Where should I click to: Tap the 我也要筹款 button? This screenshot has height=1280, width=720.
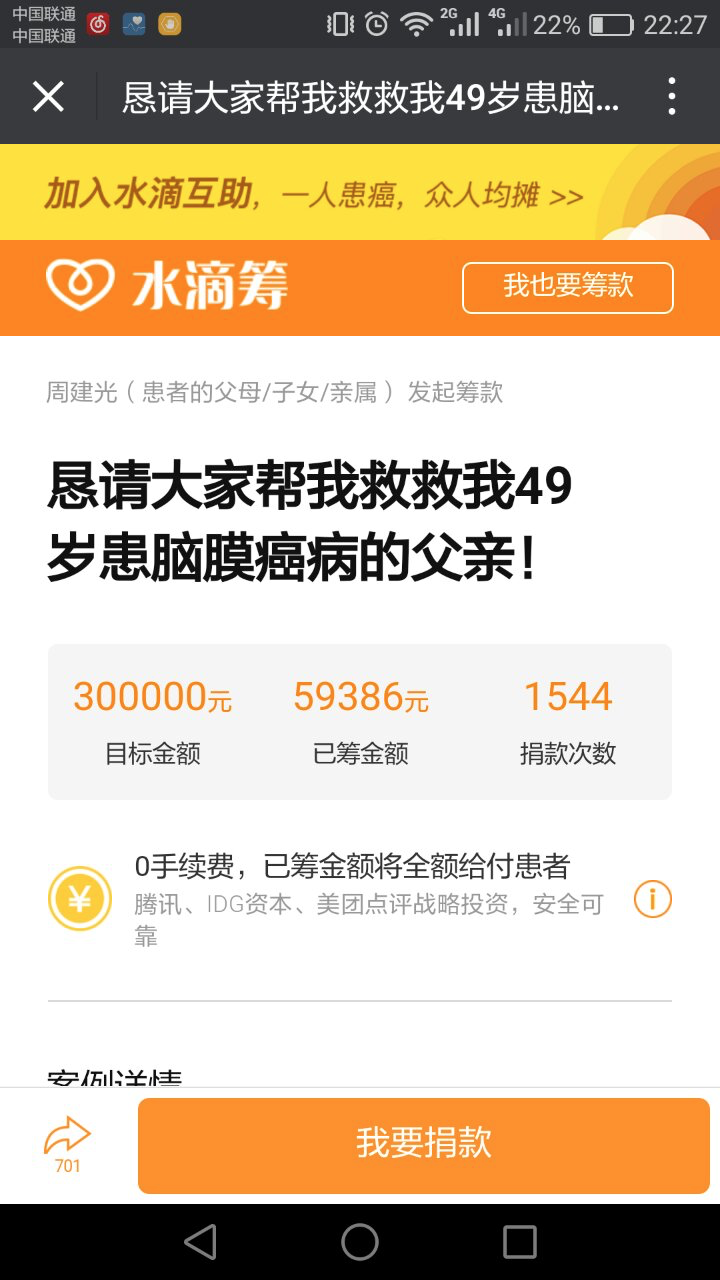(567, 288)
